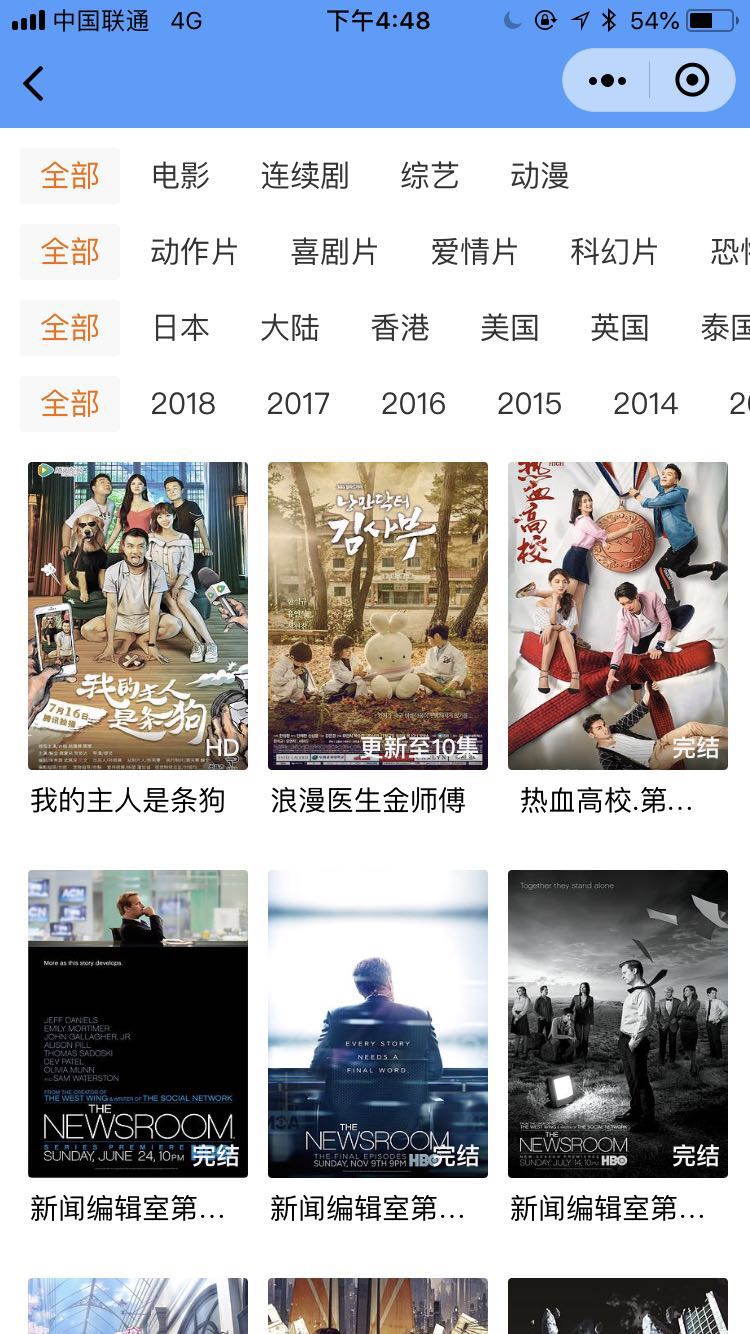Open the mini program's three-dot menu

tap(607, 80)
